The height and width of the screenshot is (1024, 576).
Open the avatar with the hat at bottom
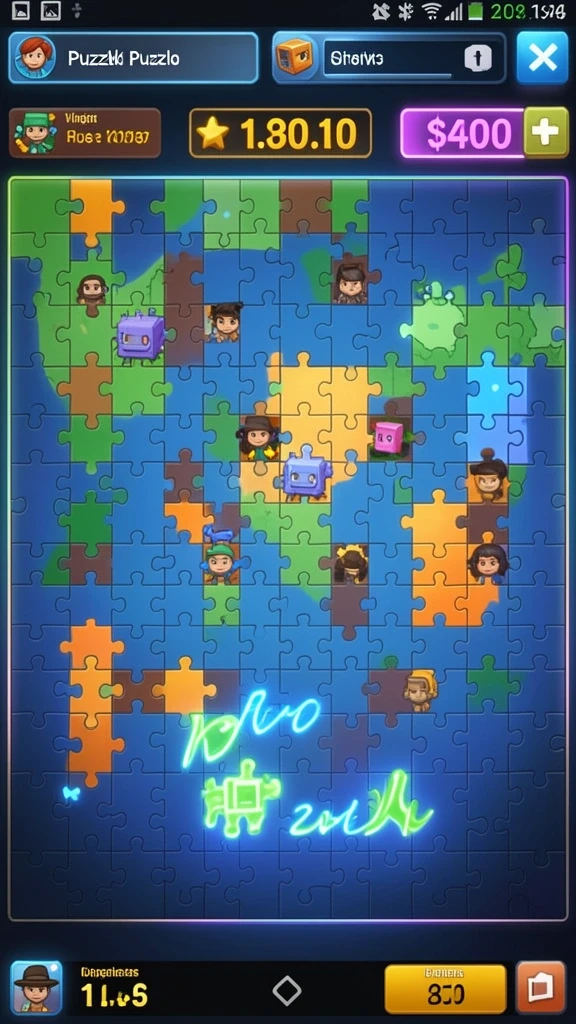pyautogui.click(x=37, y=987)
